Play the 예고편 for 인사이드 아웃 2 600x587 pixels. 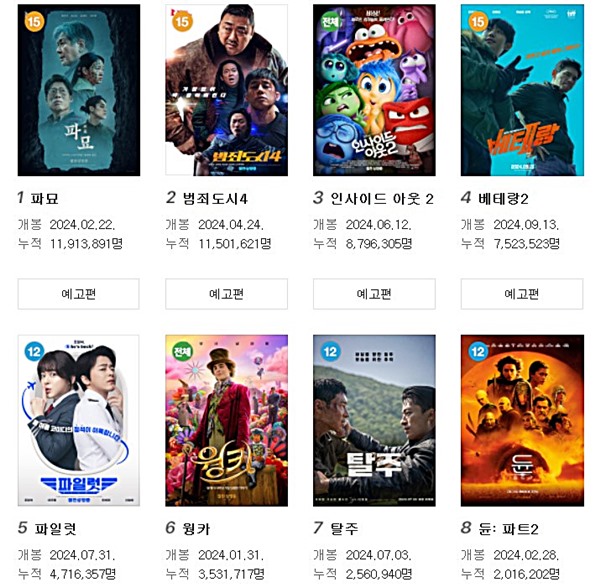point(374,294)
